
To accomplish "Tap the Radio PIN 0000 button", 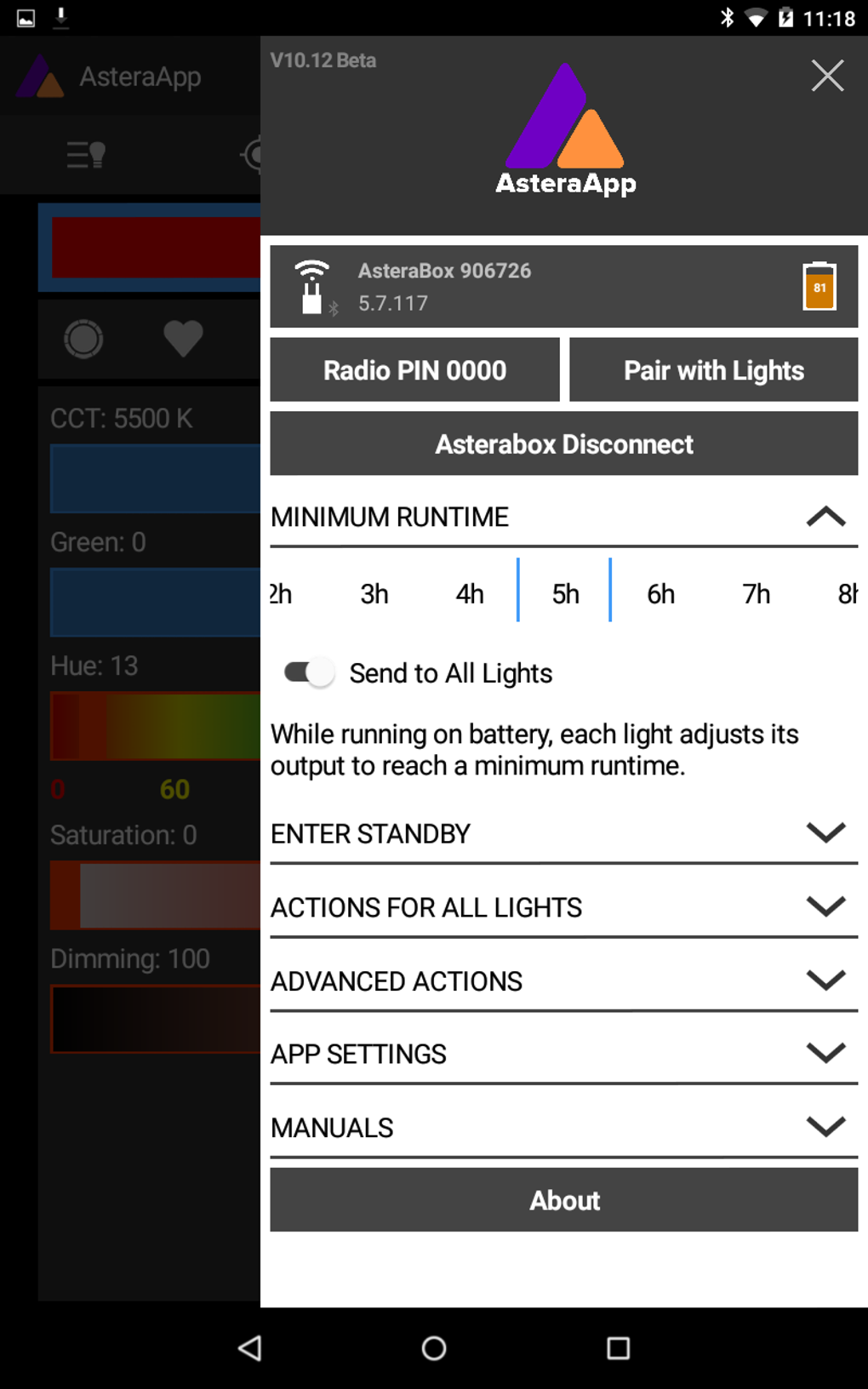I will [x=414, y=369].
